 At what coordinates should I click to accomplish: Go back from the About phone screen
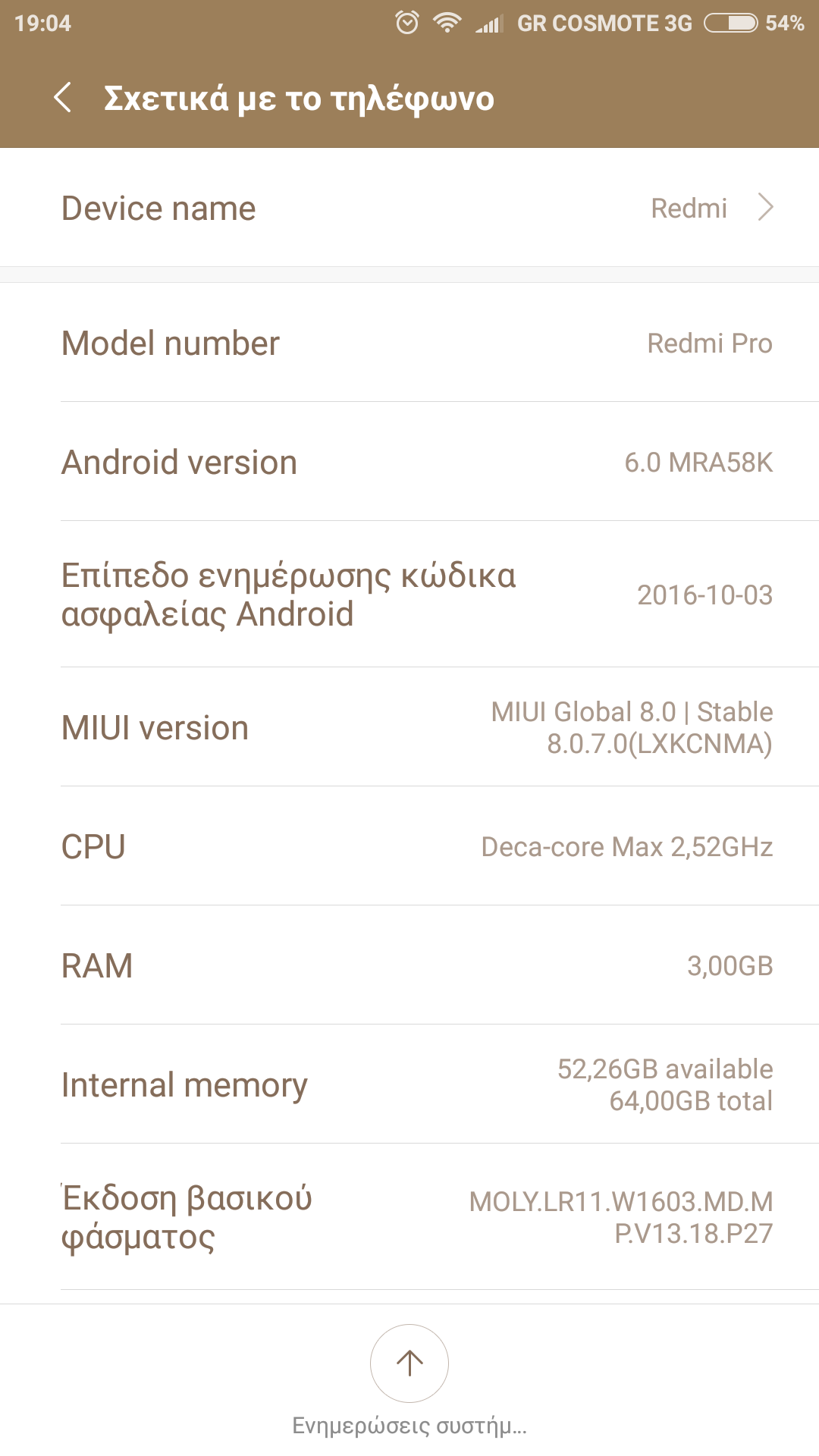click(x=63, y=98)
